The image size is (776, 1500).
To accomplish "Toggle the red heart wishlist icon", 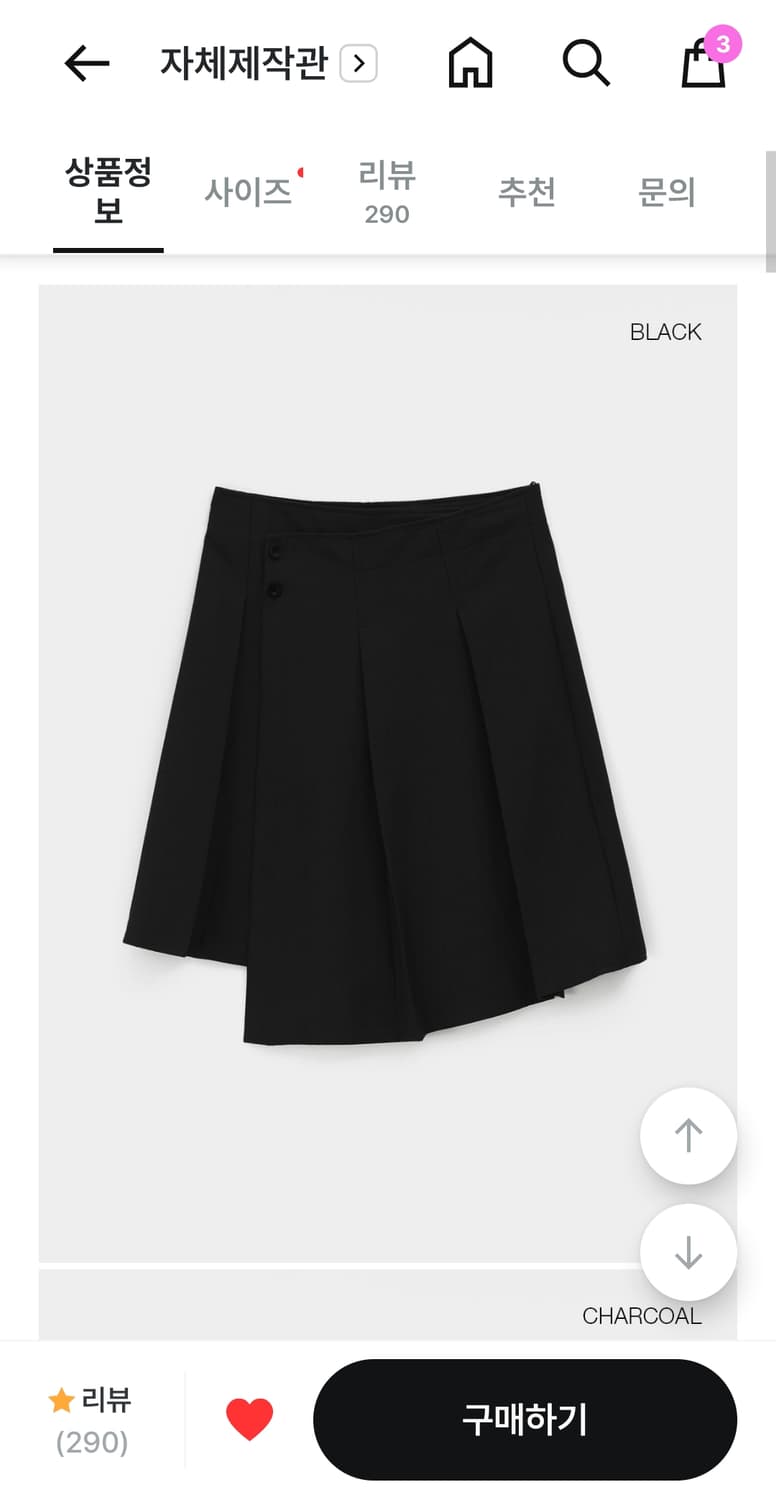I will tap(249, 1420).
